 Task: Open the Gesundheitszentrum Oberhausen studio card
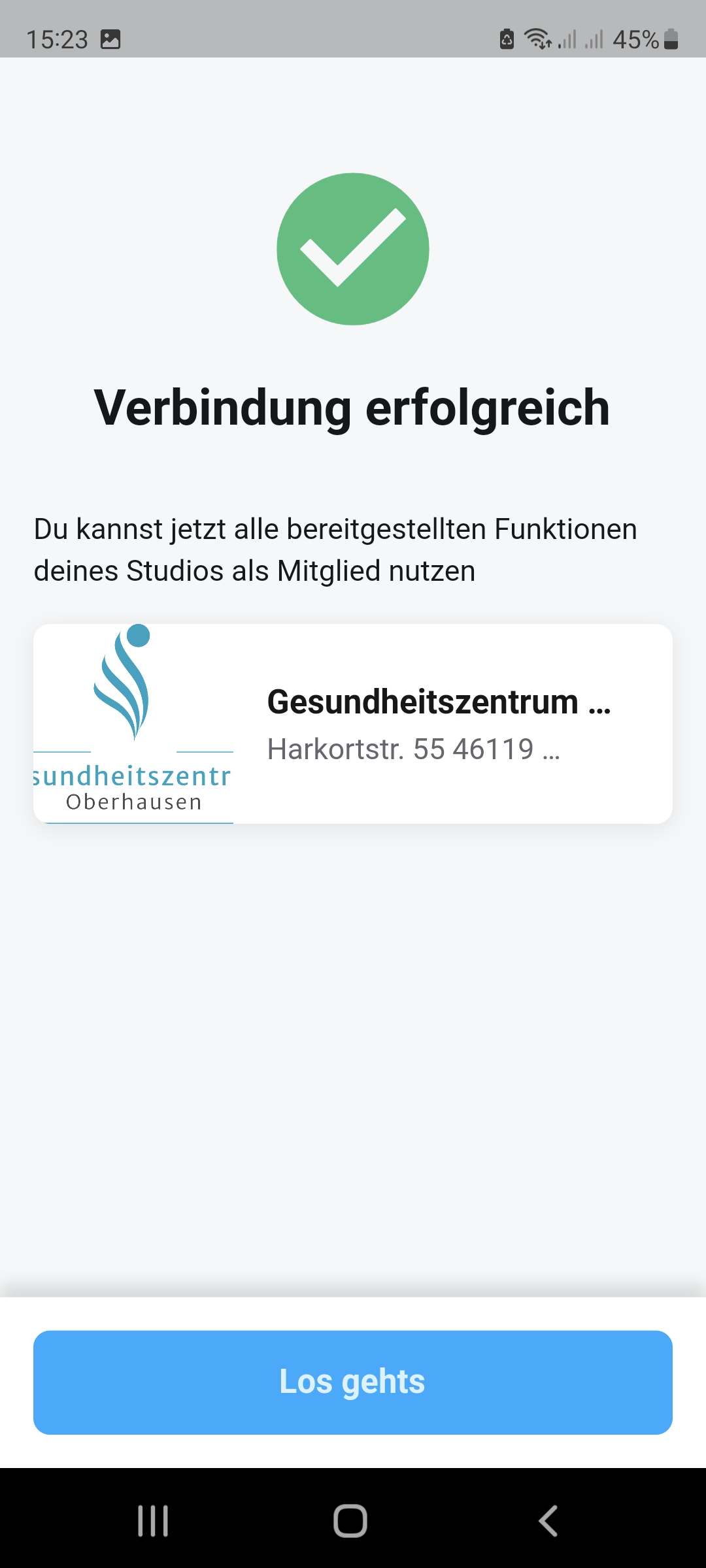point(353,724)
